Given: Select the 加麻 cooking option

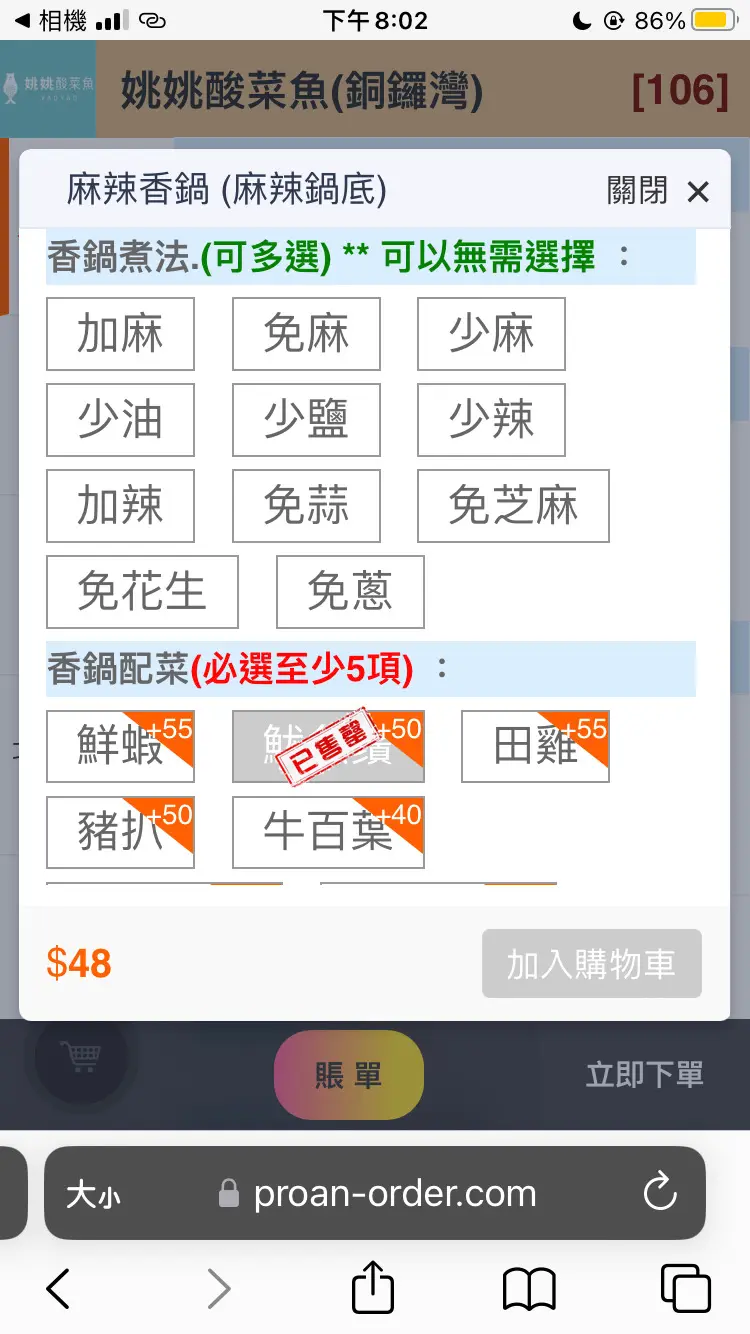Looking at the screenshot, I should tap(120, 334).
